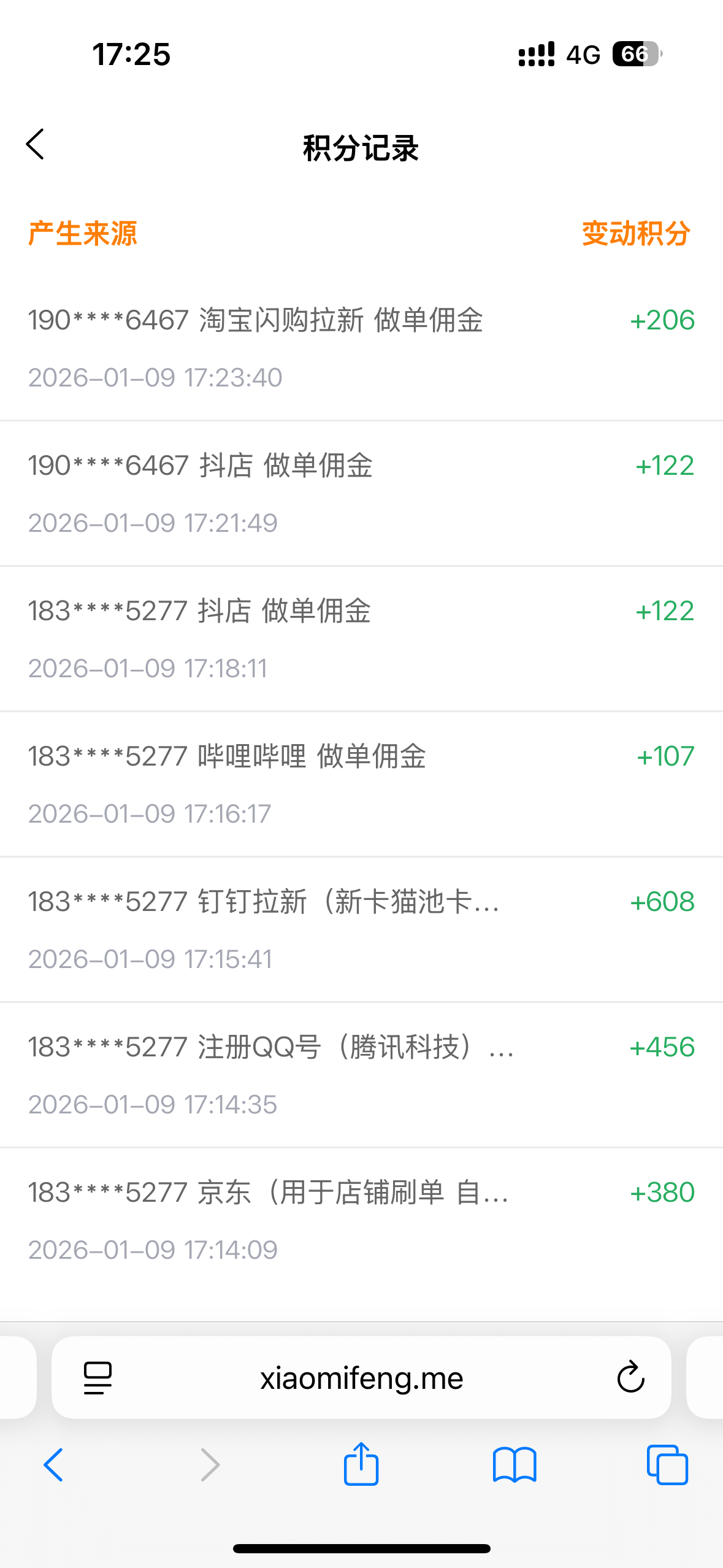723x1568 pixels.
Task: Open the page menu in the address bar
Action: point(98,1378)
